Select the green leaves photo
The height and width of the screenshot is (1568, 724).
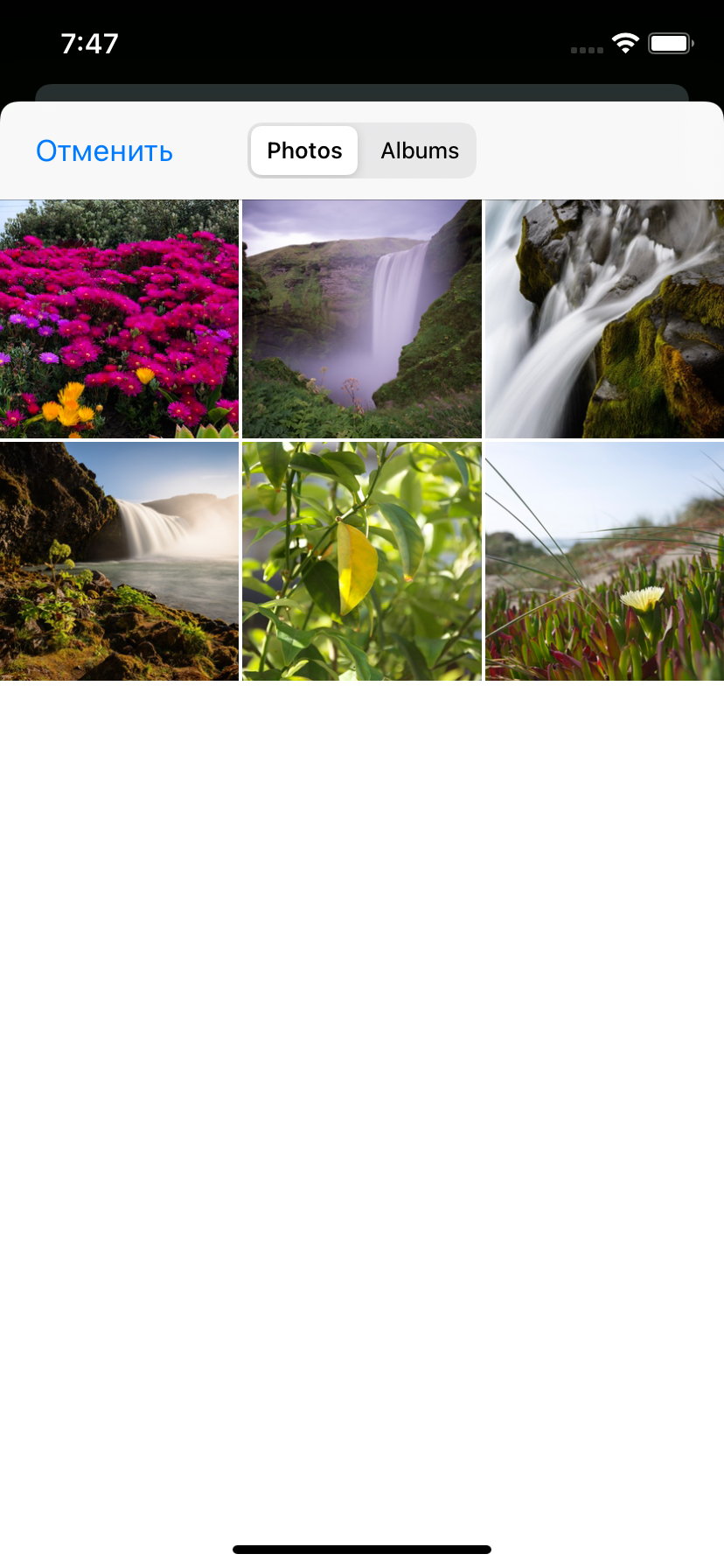[x=361, y=561]
